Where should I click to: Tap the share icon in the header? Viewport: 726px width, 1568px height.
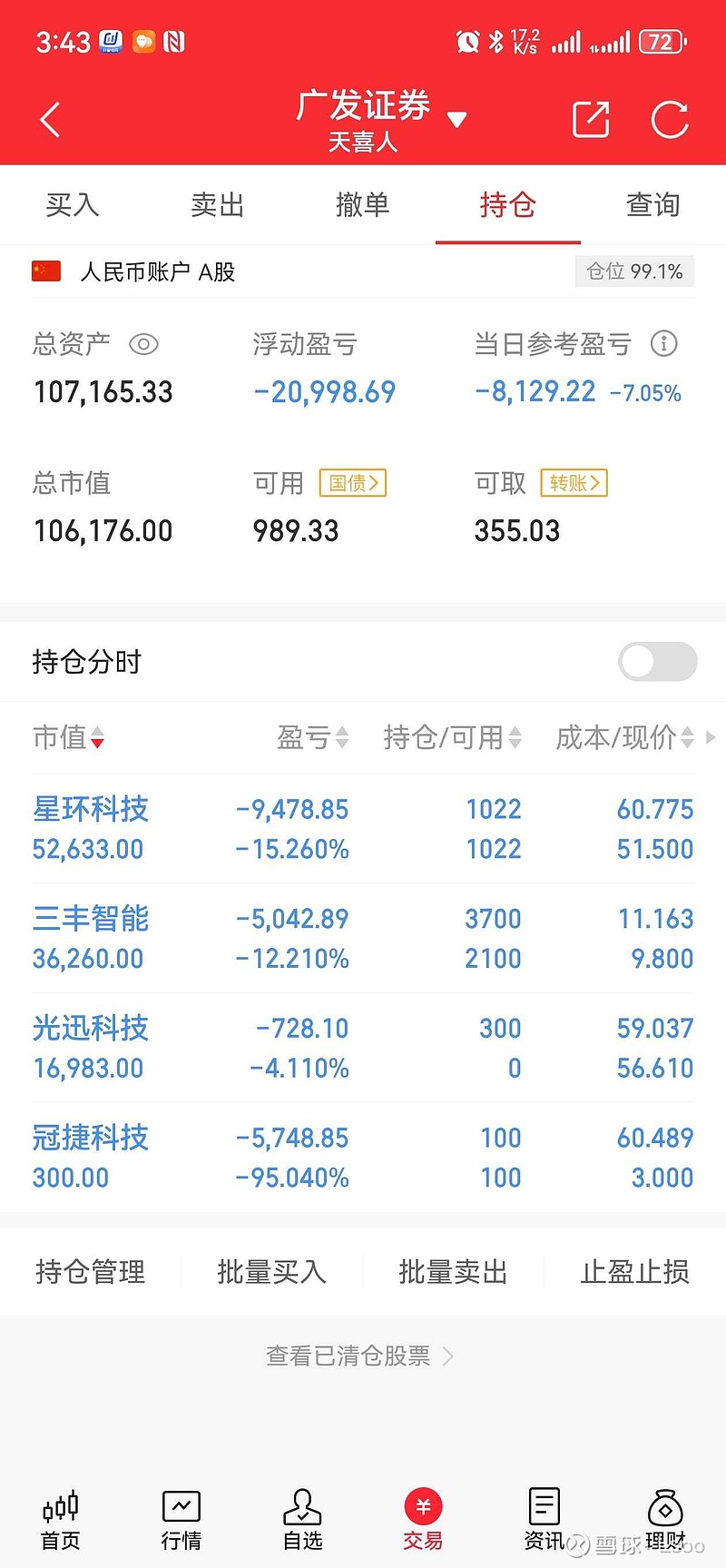[x=589, y=119]
